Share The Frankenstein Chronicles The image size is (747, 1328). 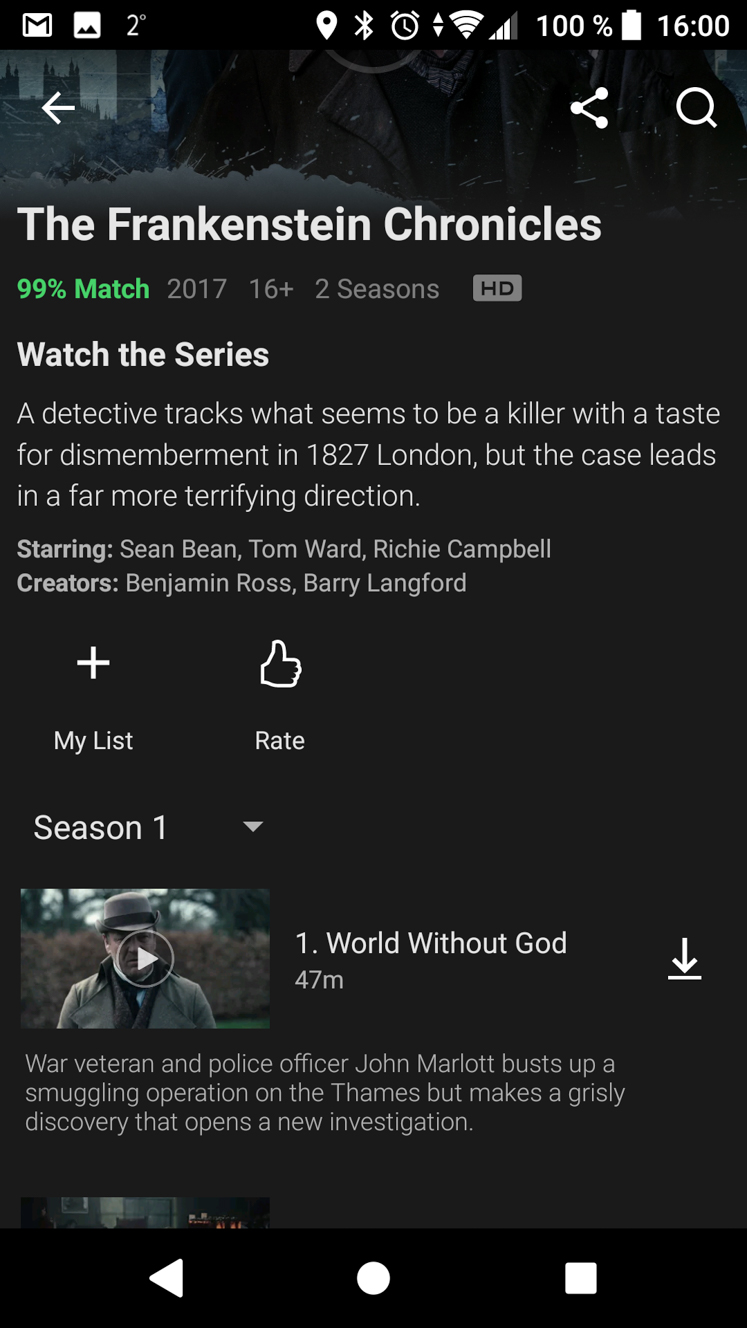(x=589, y=108)
